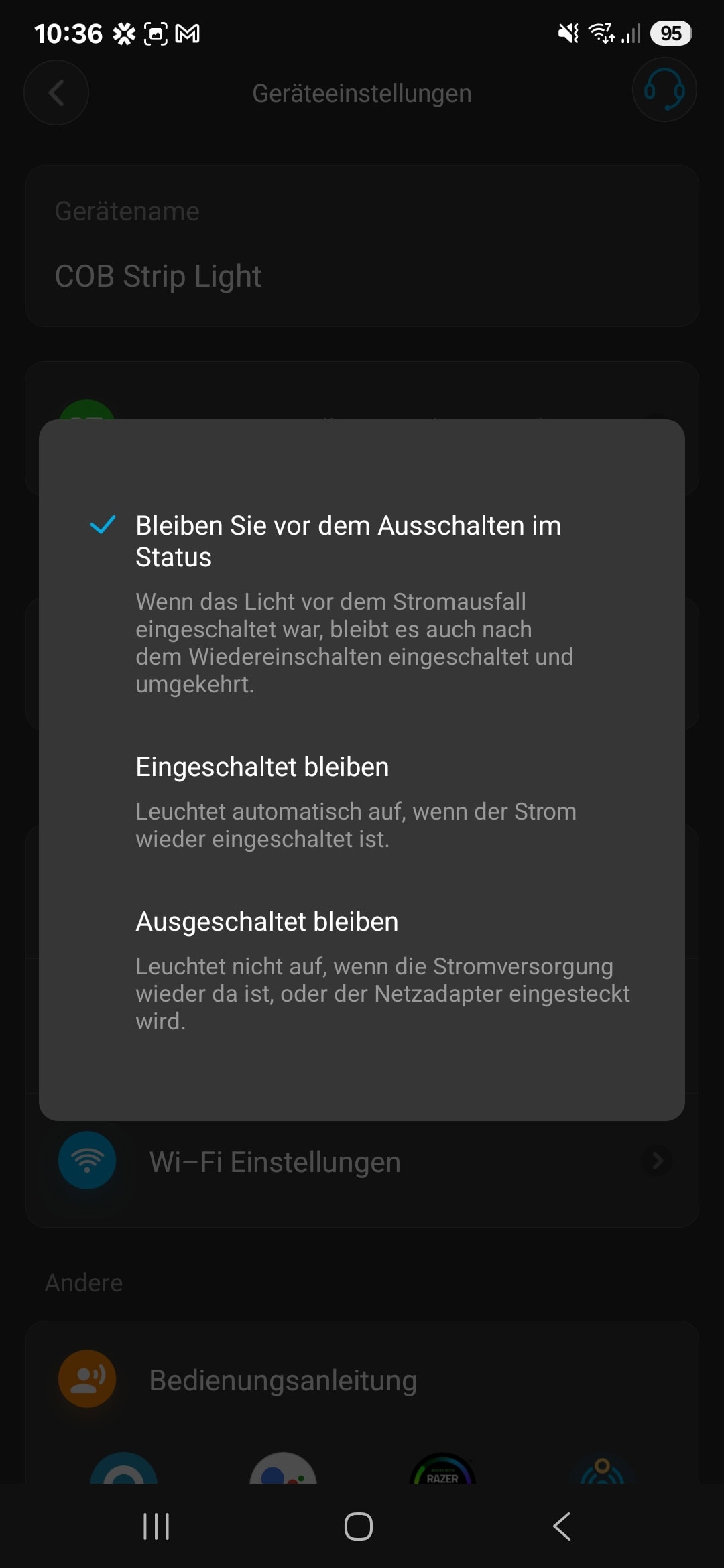Pick the 'Ausgeschaltet bleiben' option
Viewport: 724px width, 1568px height.
point(362,969)
